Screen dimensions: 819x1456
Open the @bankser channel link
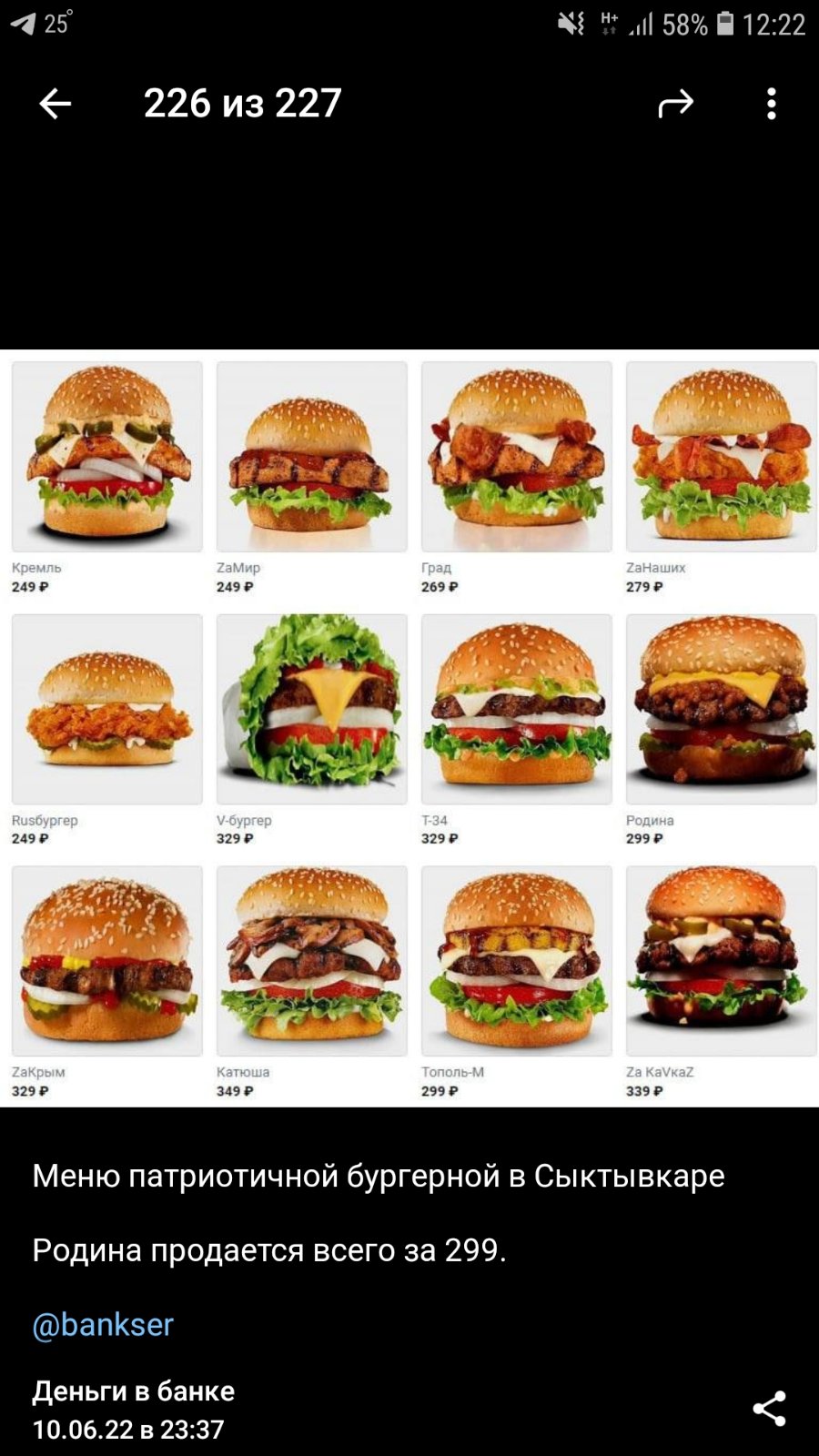point(103,1324)
